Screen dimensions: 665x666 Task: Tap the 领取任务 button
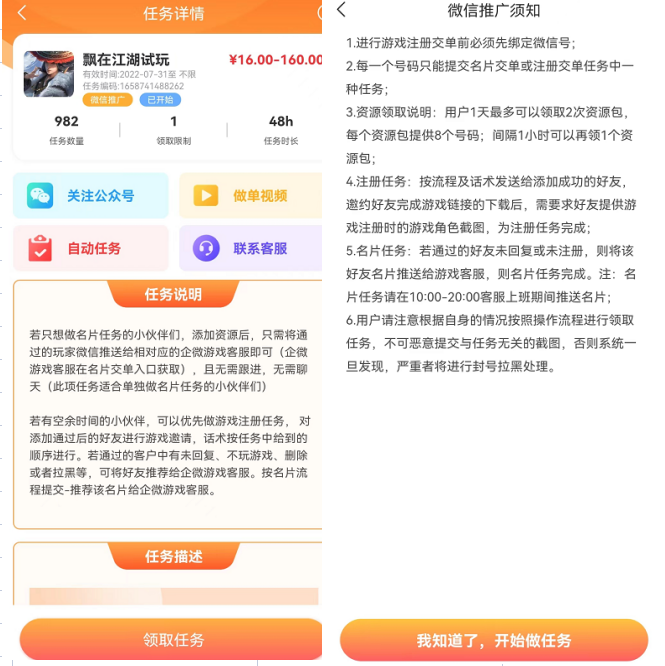coord(172,640)
